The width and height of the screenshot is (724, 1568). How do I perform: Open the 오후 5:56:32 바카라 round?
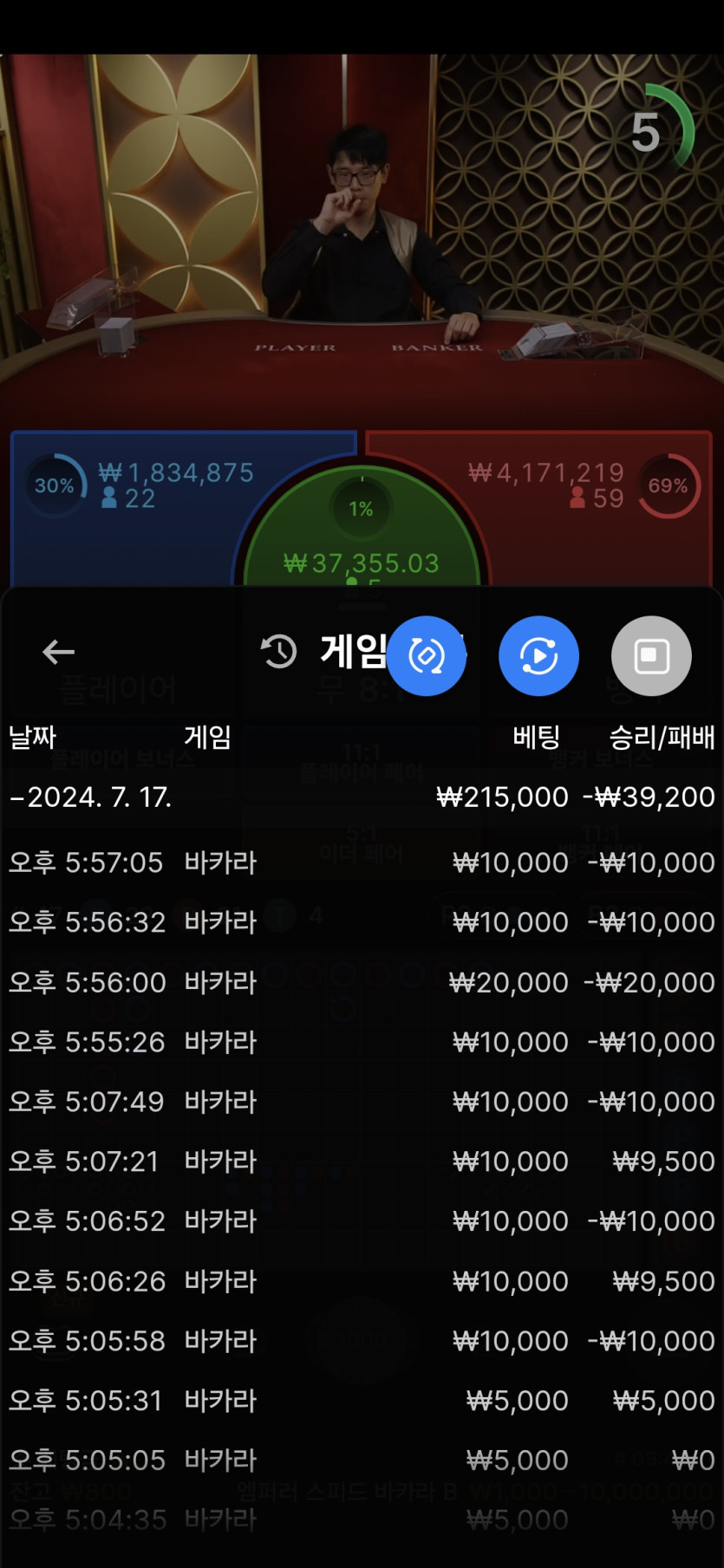tap(362, 922)
